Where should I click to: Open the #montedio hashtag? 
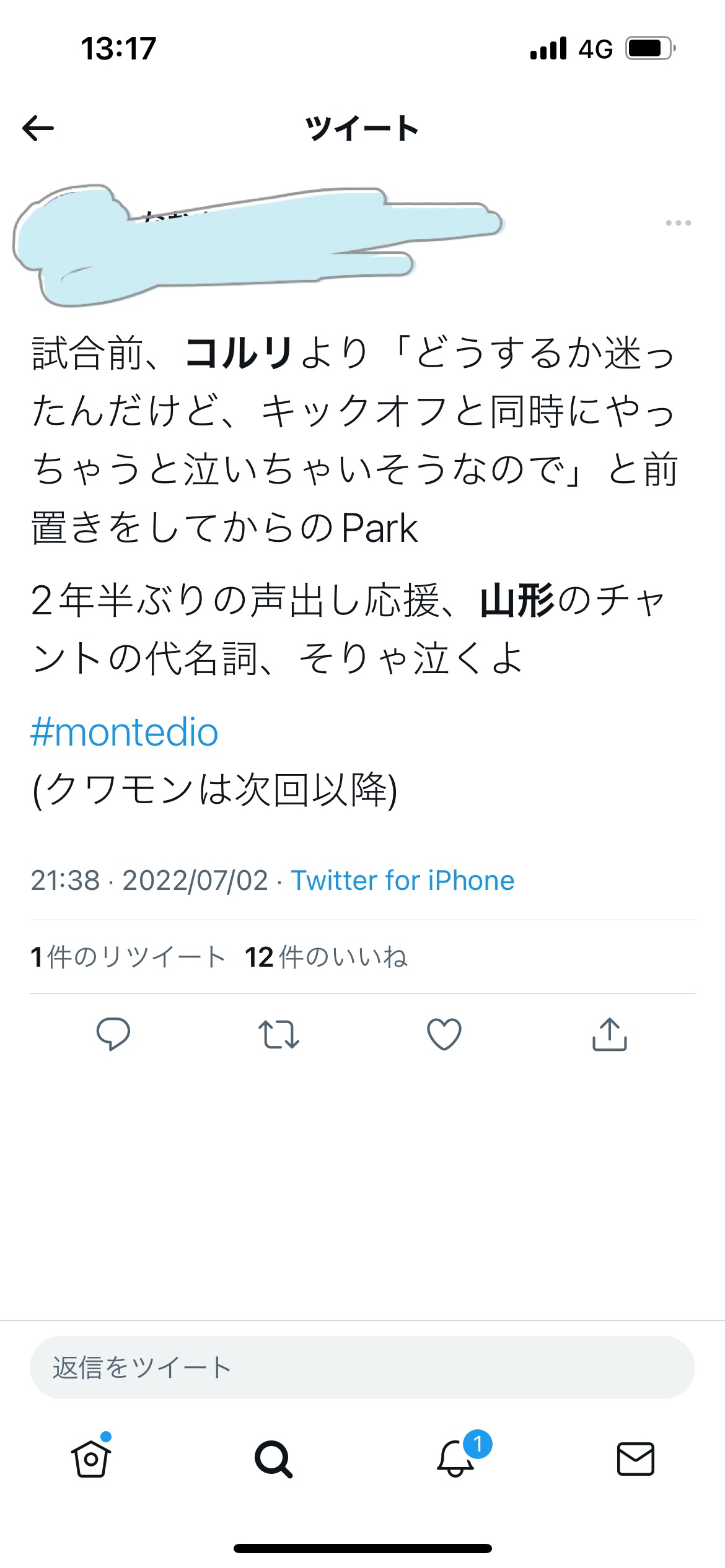pos(125,733)
